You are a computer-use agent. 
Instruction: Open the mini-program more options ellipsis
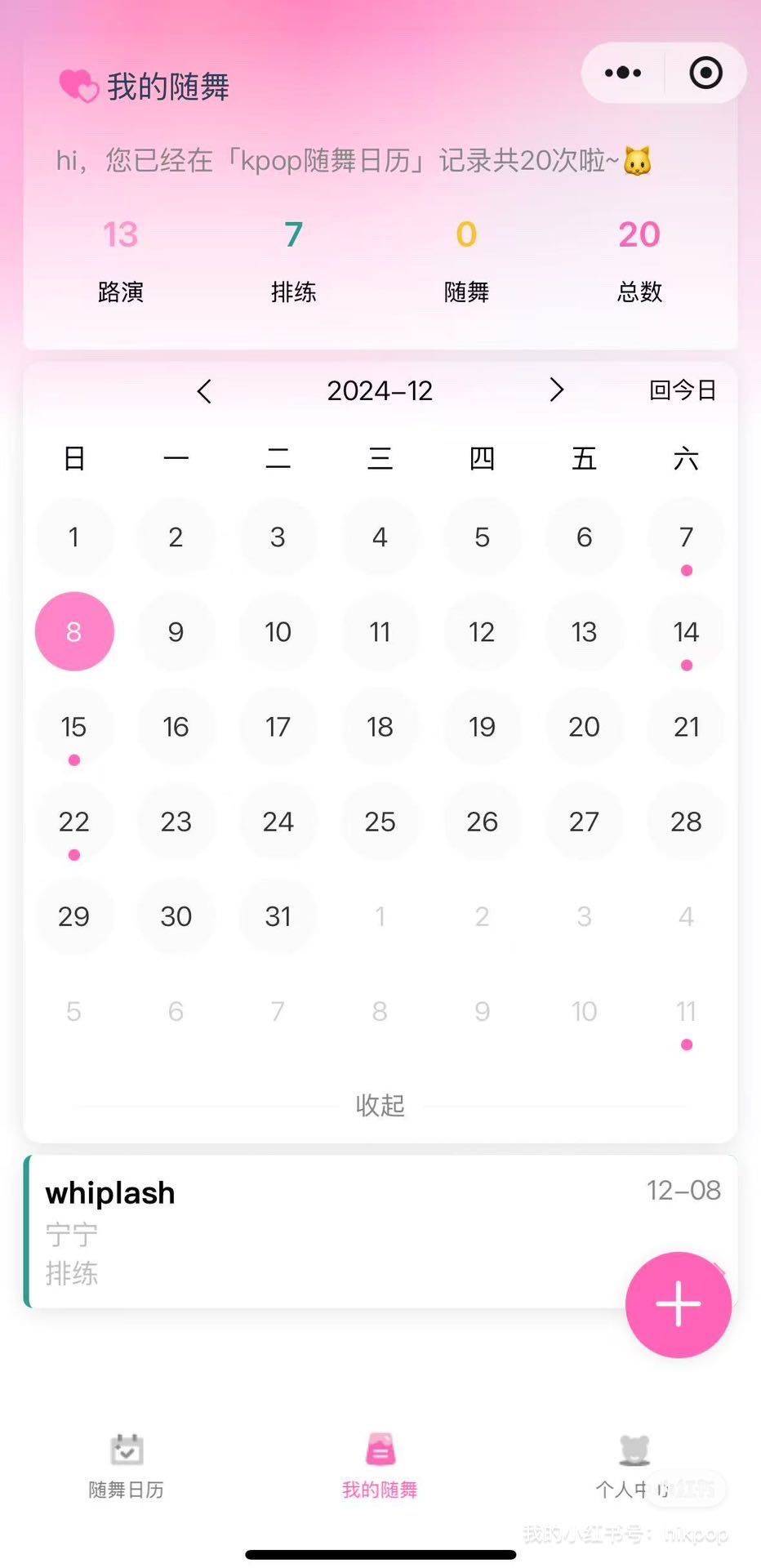[621, 73]
